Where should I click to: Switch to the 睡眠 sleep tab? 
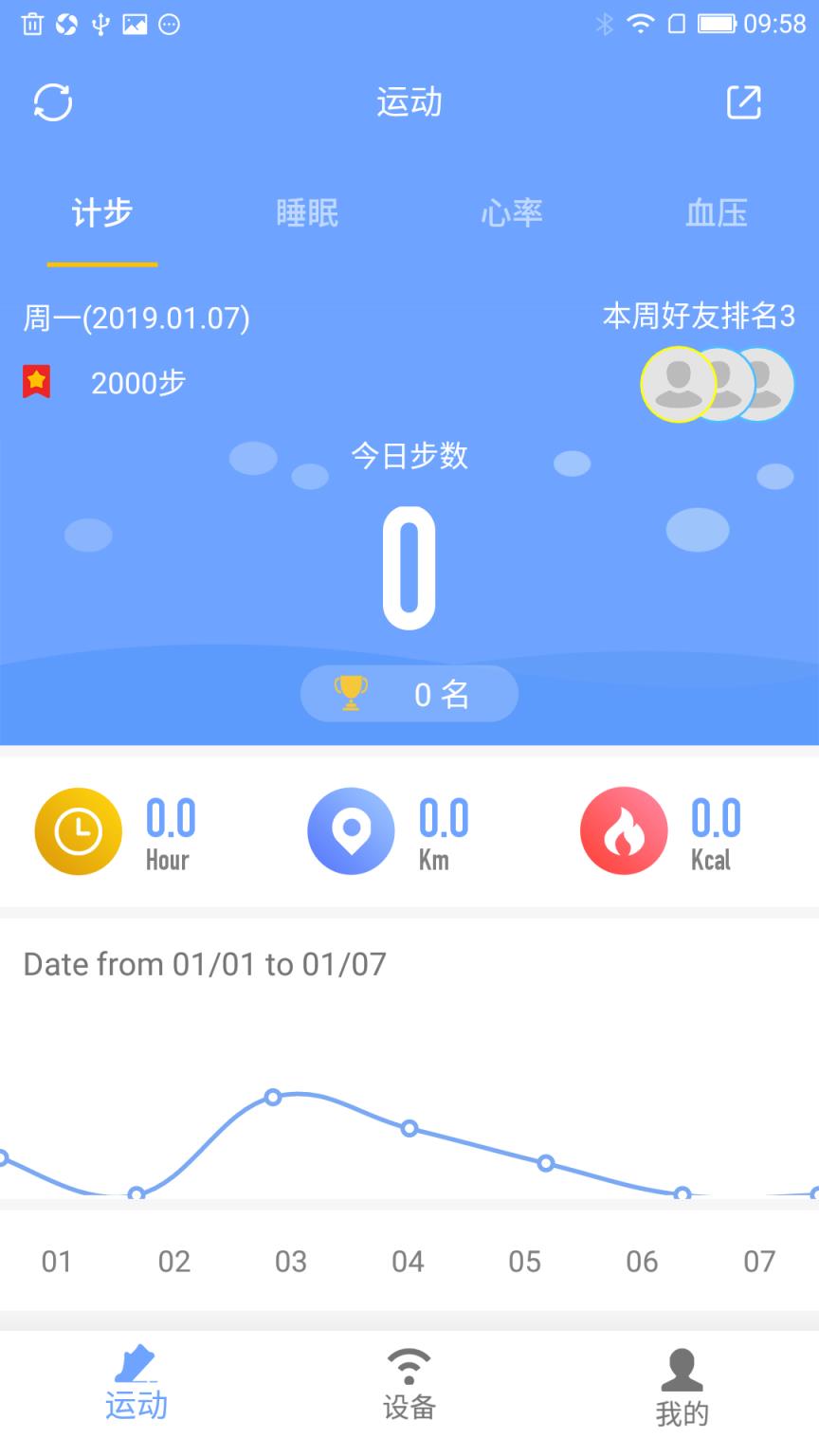(x=306, y=213)
